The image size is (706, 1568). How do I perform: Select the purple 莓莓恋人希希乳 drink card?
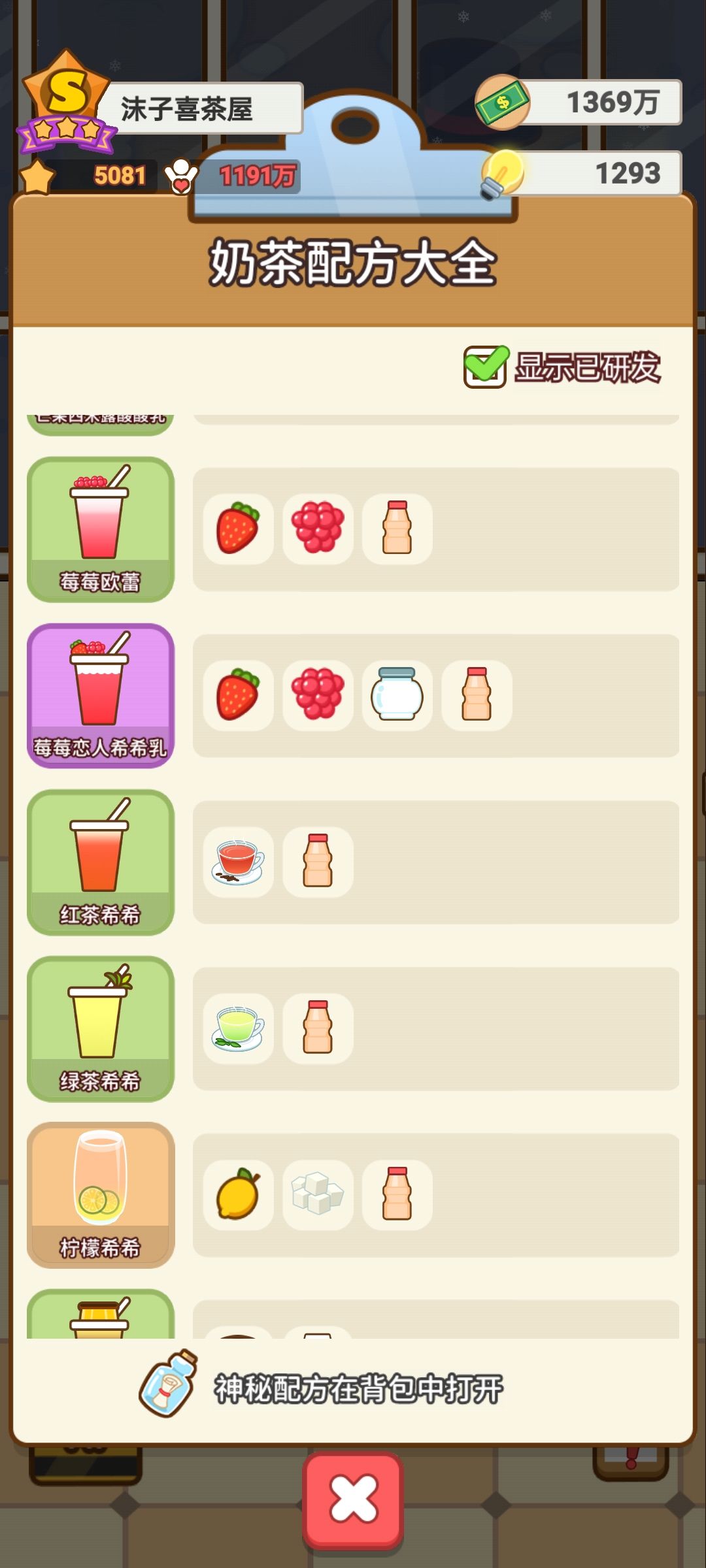101,694
